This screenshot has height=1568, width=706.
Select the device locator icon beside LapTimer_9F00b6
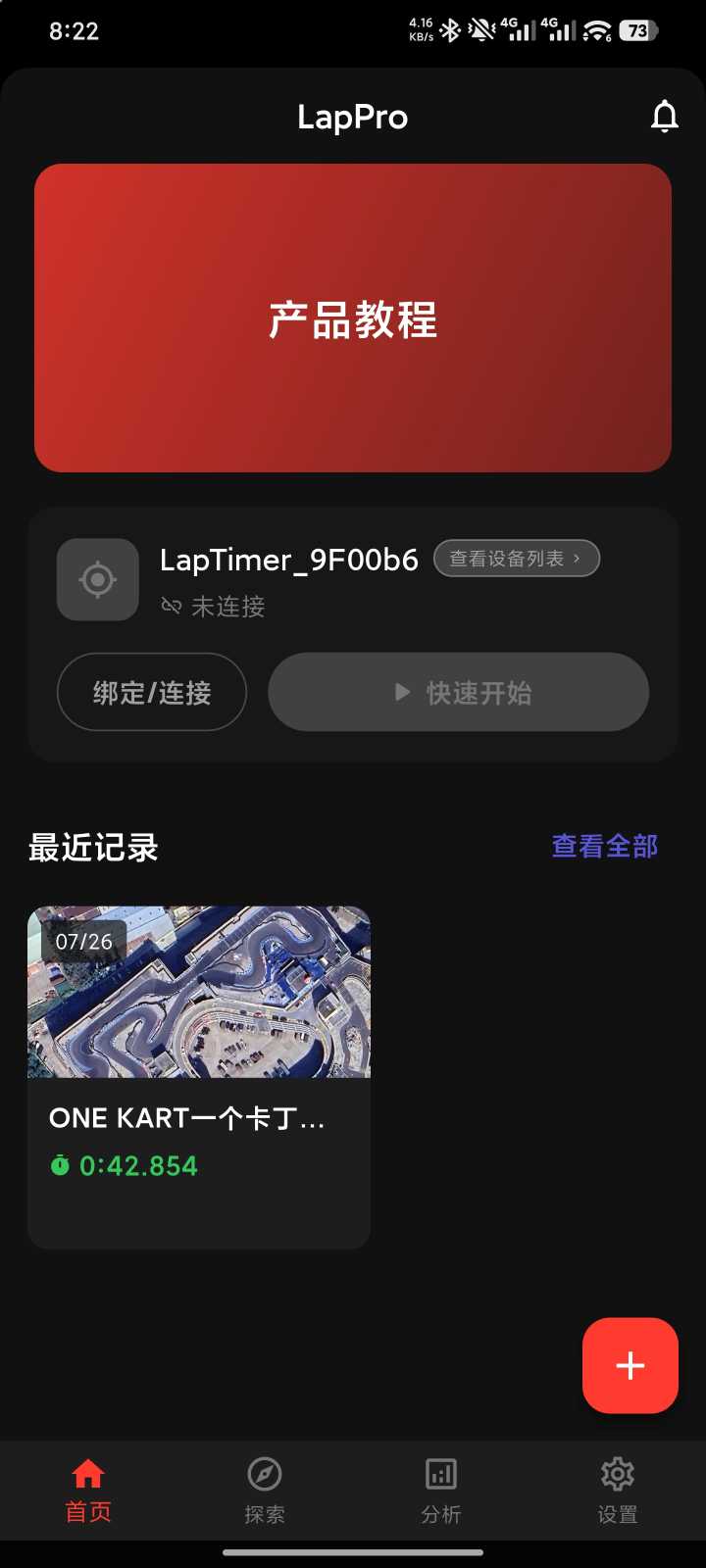click(97, 578)
